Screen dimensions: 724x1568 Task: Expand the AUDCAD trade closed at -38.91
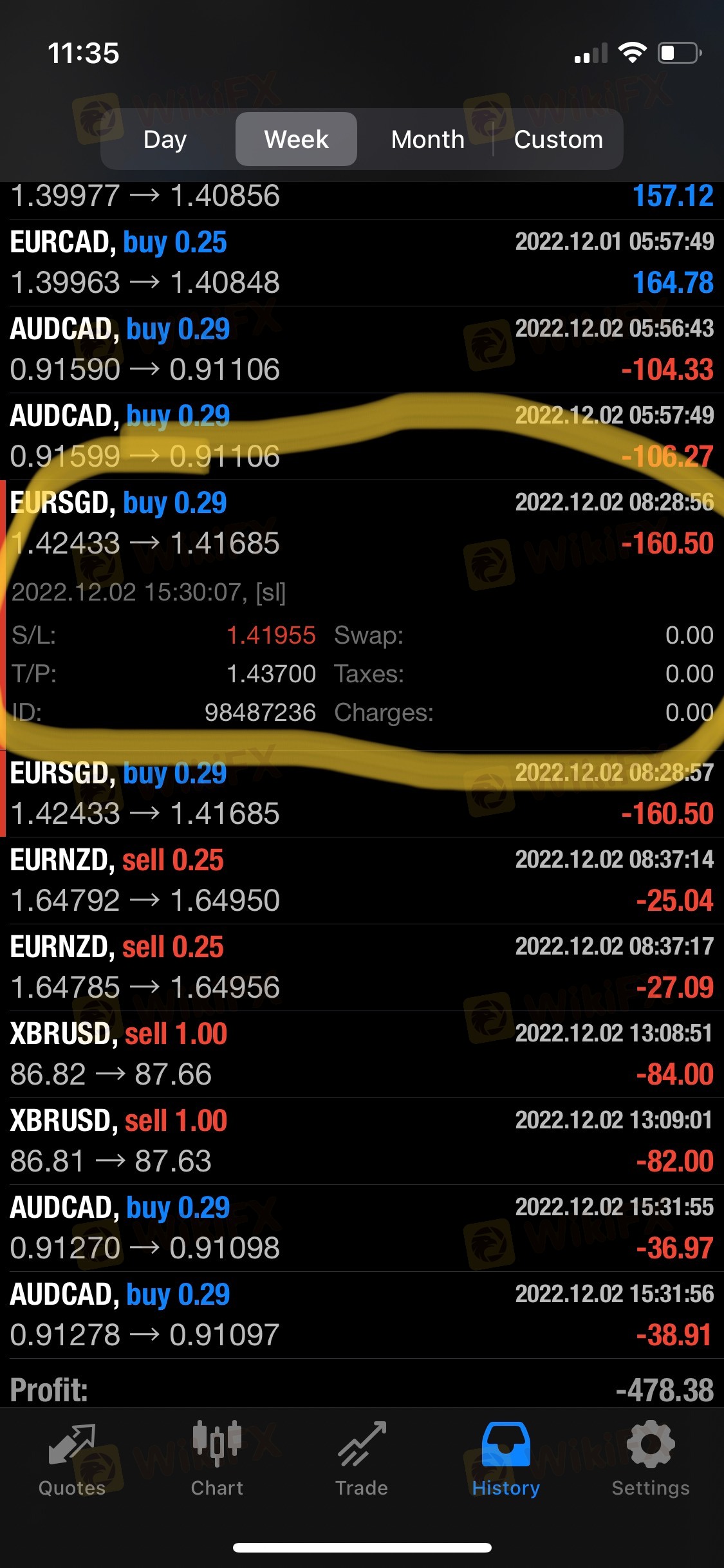click(x=362, y=1315)
